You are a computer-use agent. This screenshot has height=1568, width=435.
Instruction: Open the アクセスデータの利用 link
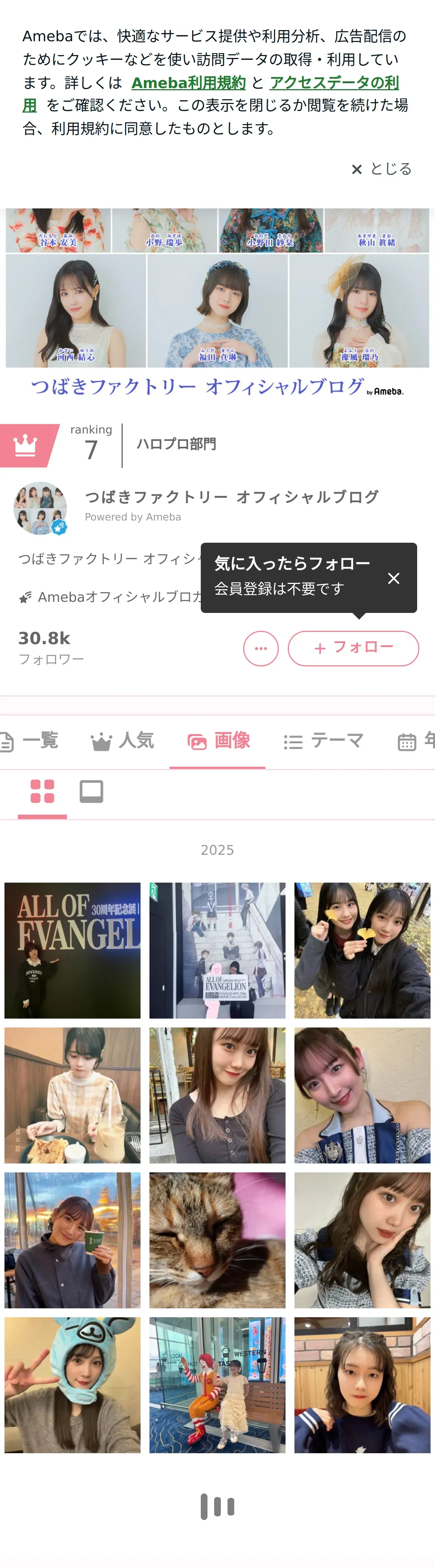coord(211,94)
